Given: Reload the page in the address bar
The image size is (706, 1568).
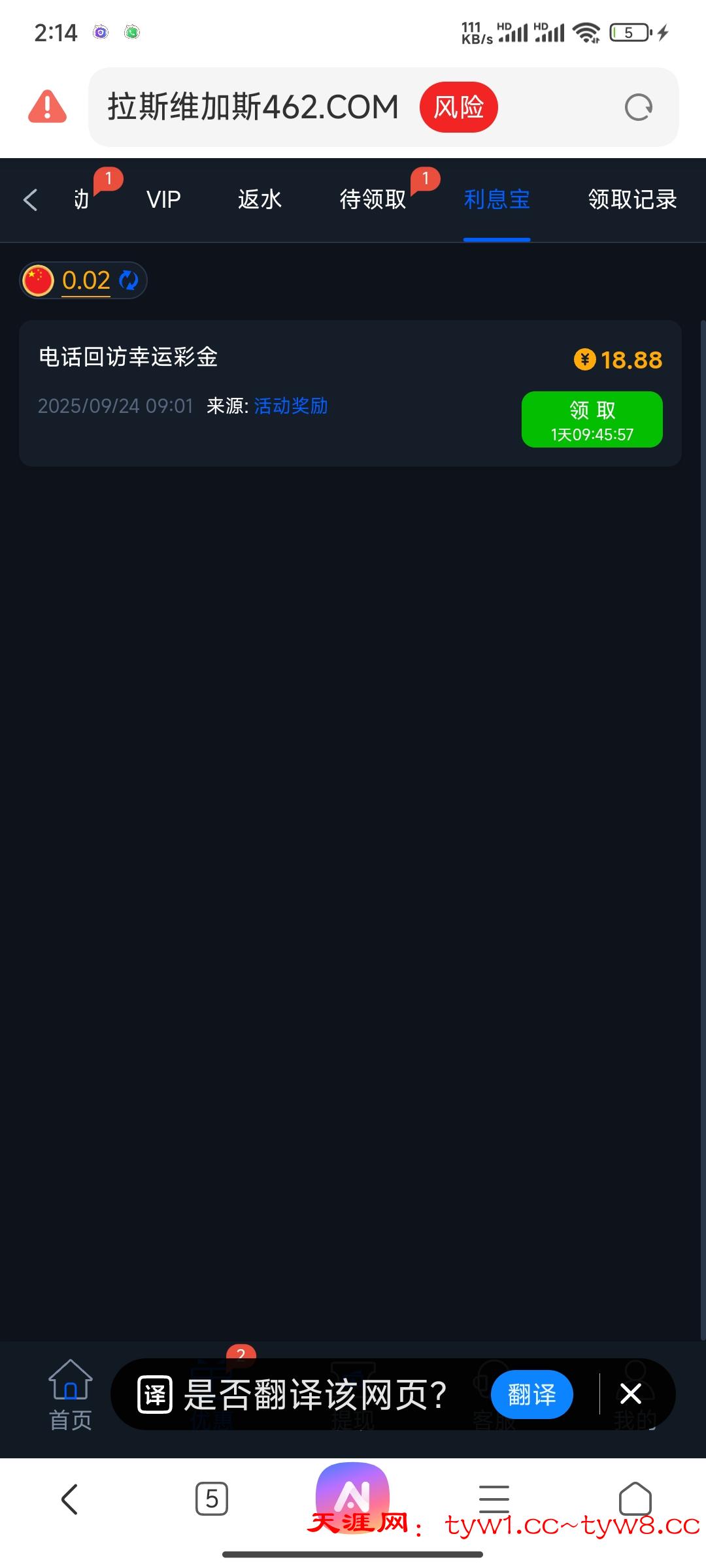Looking at the screenshot, I should (x=638, y=108).
